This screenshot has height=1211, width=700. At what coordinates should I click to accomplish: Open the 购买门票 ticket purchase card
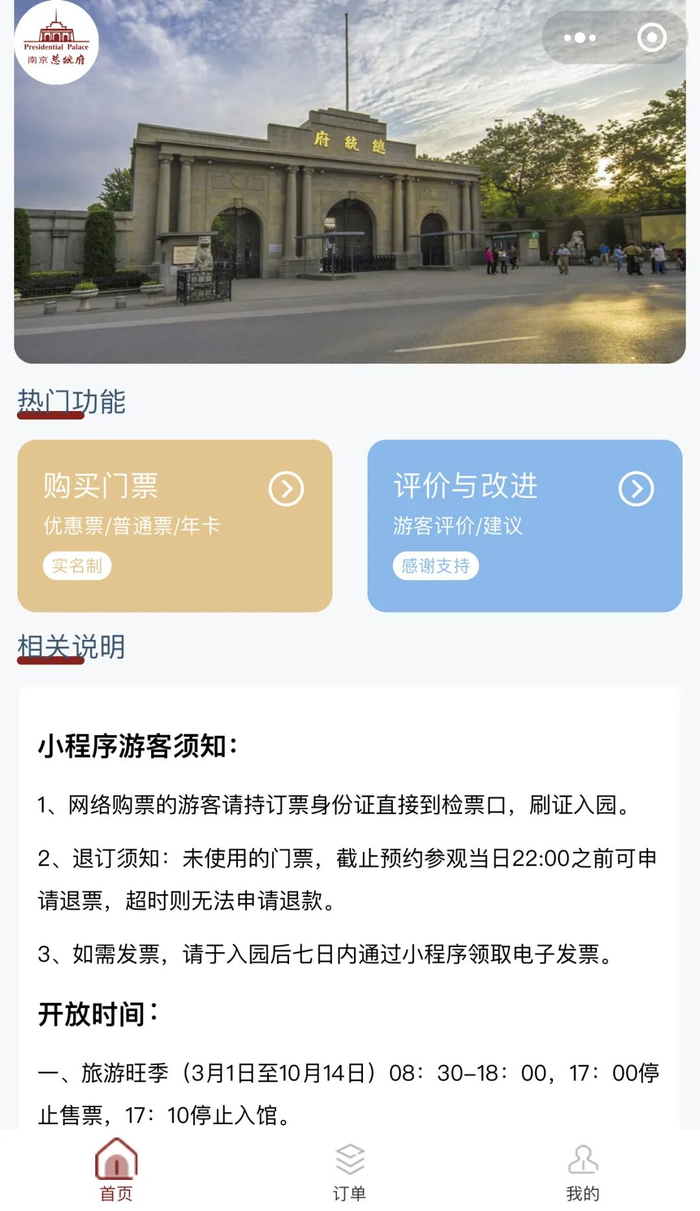[x=175, y=525]
